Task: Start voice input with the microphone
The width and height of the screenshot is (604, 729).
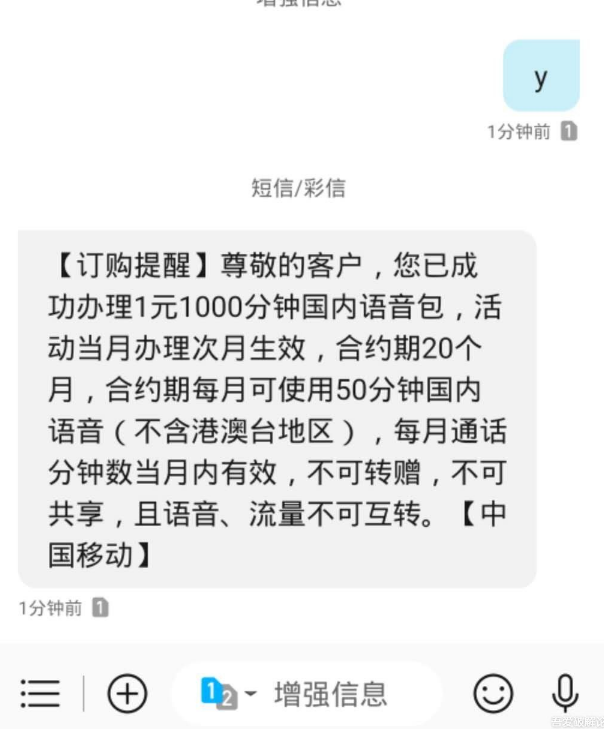Action: (565, 693)
